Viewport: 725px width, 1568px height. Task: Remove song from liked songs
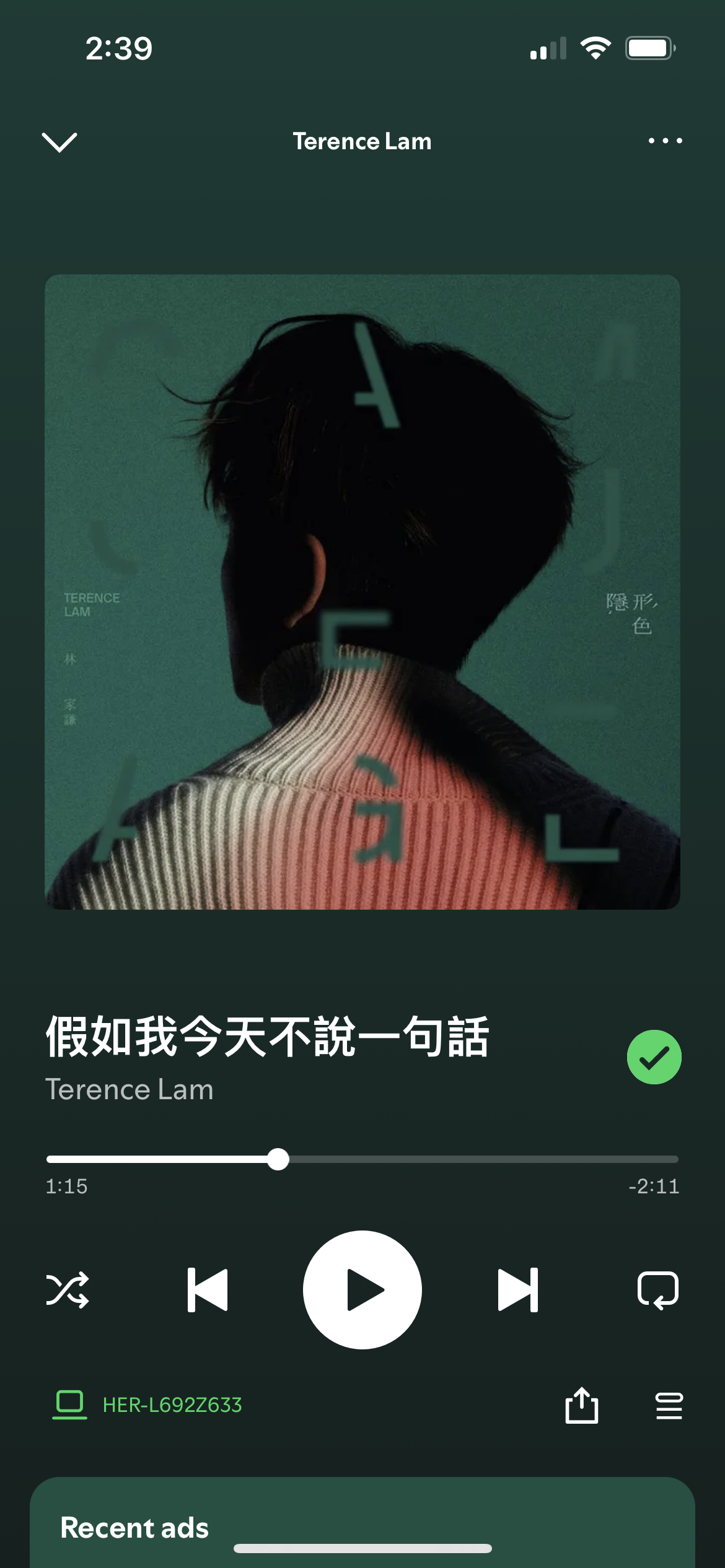tap(654, 1057)
